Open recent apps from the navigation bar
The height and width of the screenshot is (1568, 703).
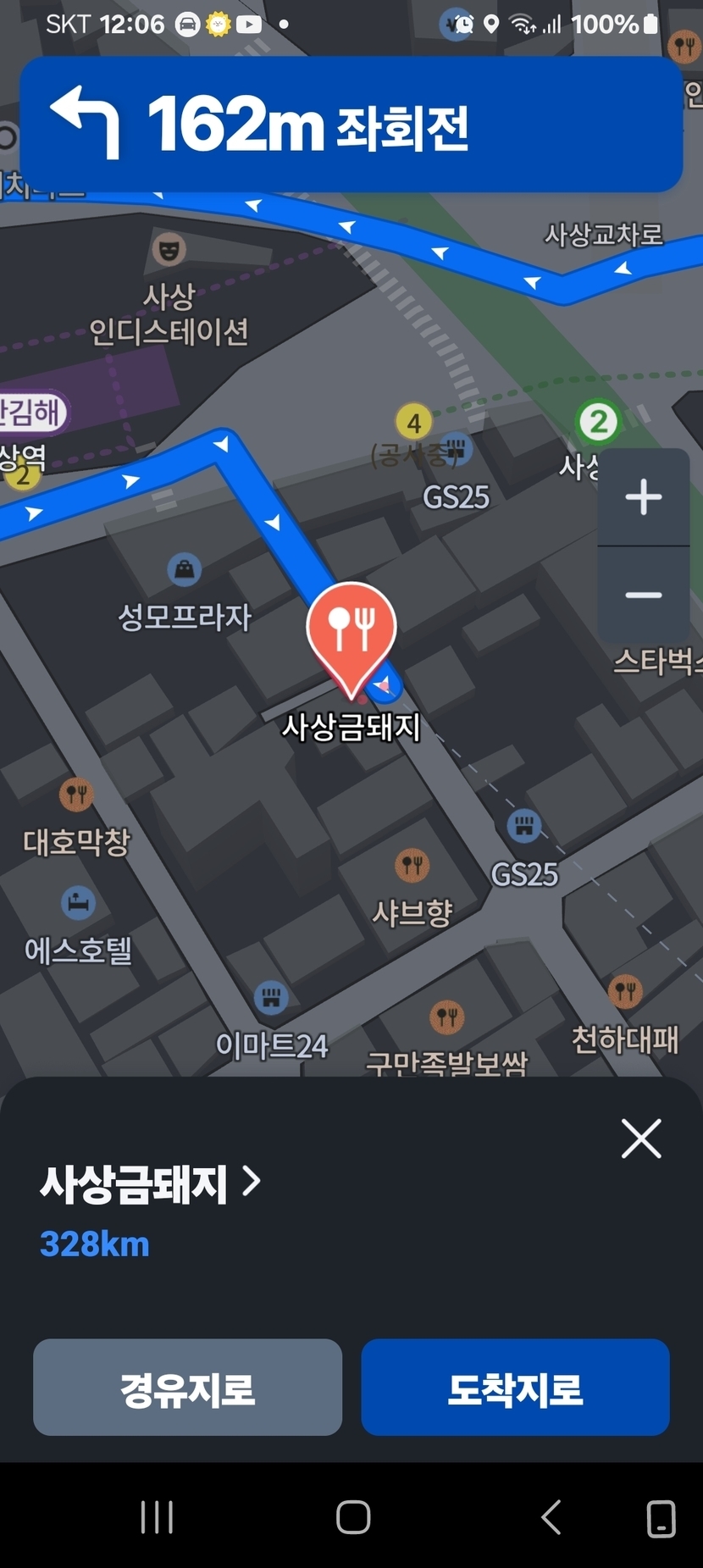[x=157, y=1517]
